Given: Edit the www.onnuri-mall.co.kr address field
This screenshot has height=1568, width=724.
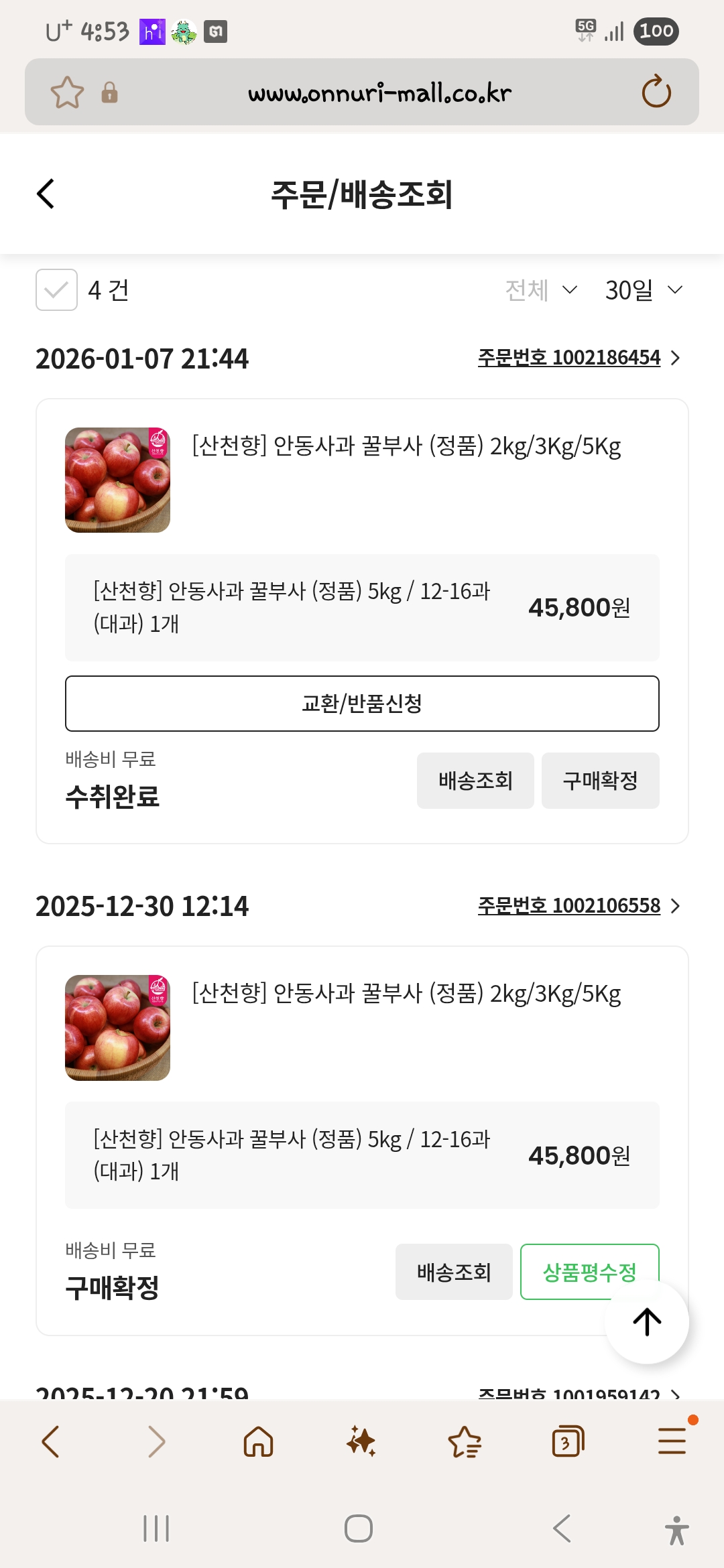Looking at the screenshot, I should (x=379, y=92).
